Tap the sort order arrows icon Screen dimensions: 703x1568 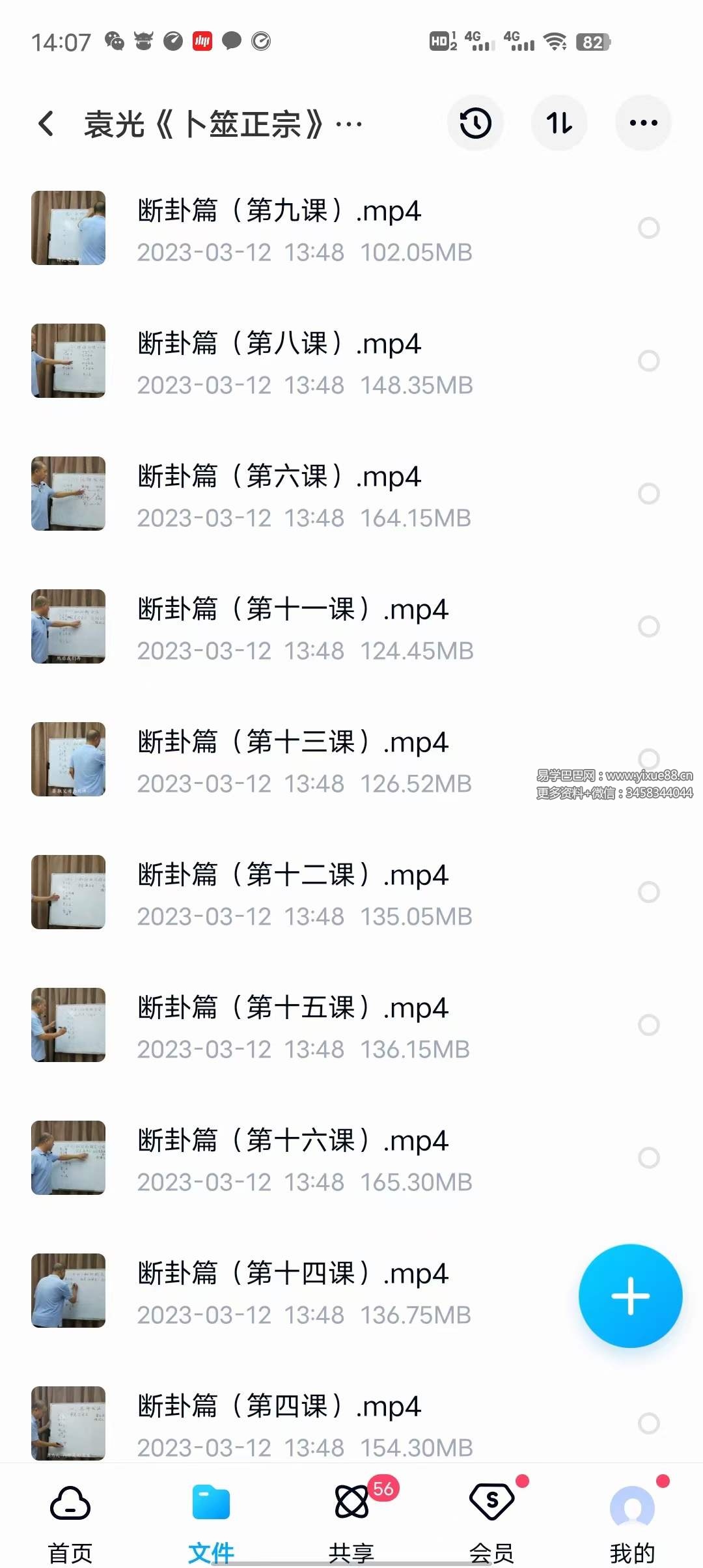coord(559,123)
